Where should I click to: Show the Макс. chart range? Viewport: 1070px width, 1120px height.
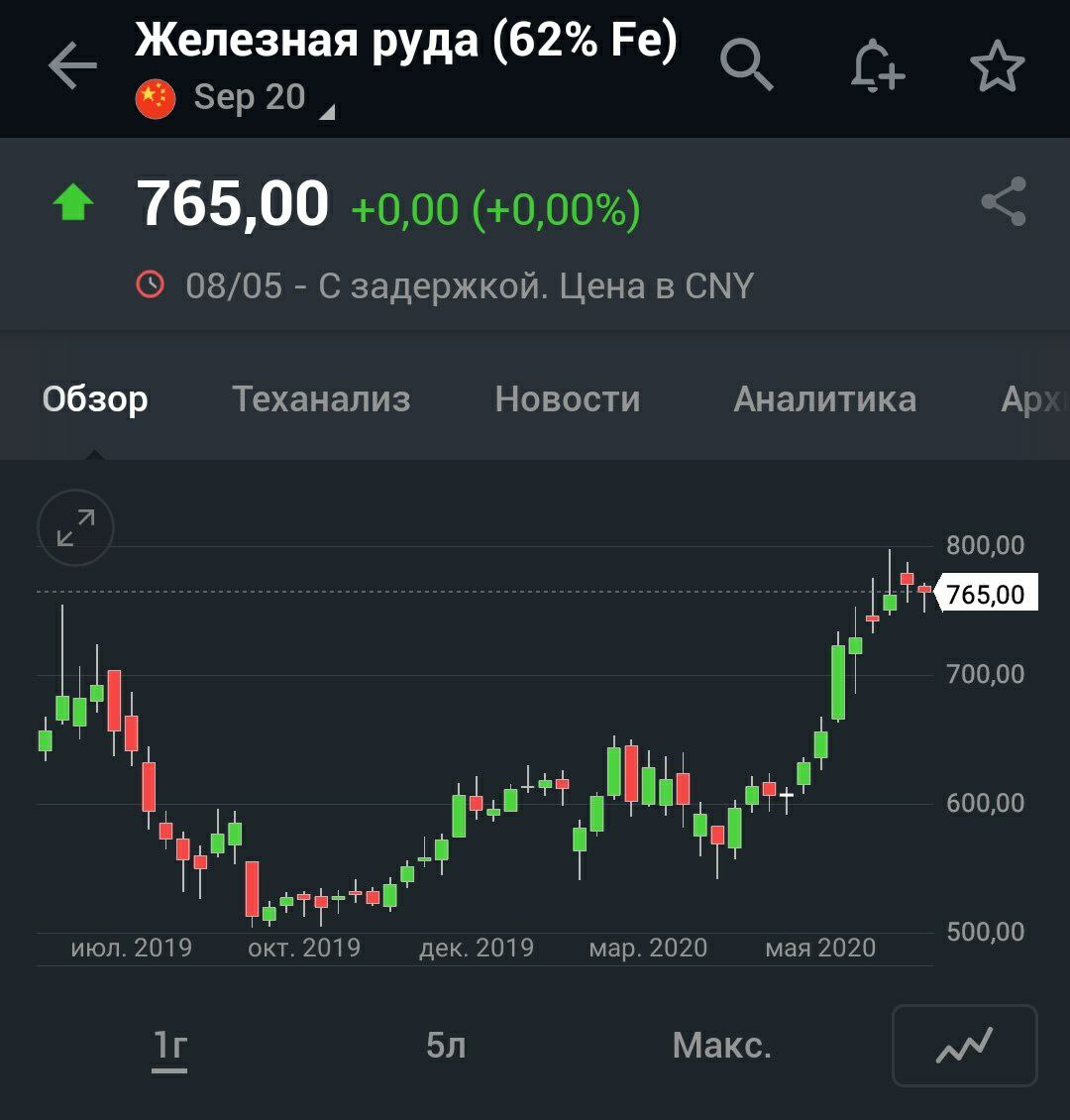tap(721, 1045)
